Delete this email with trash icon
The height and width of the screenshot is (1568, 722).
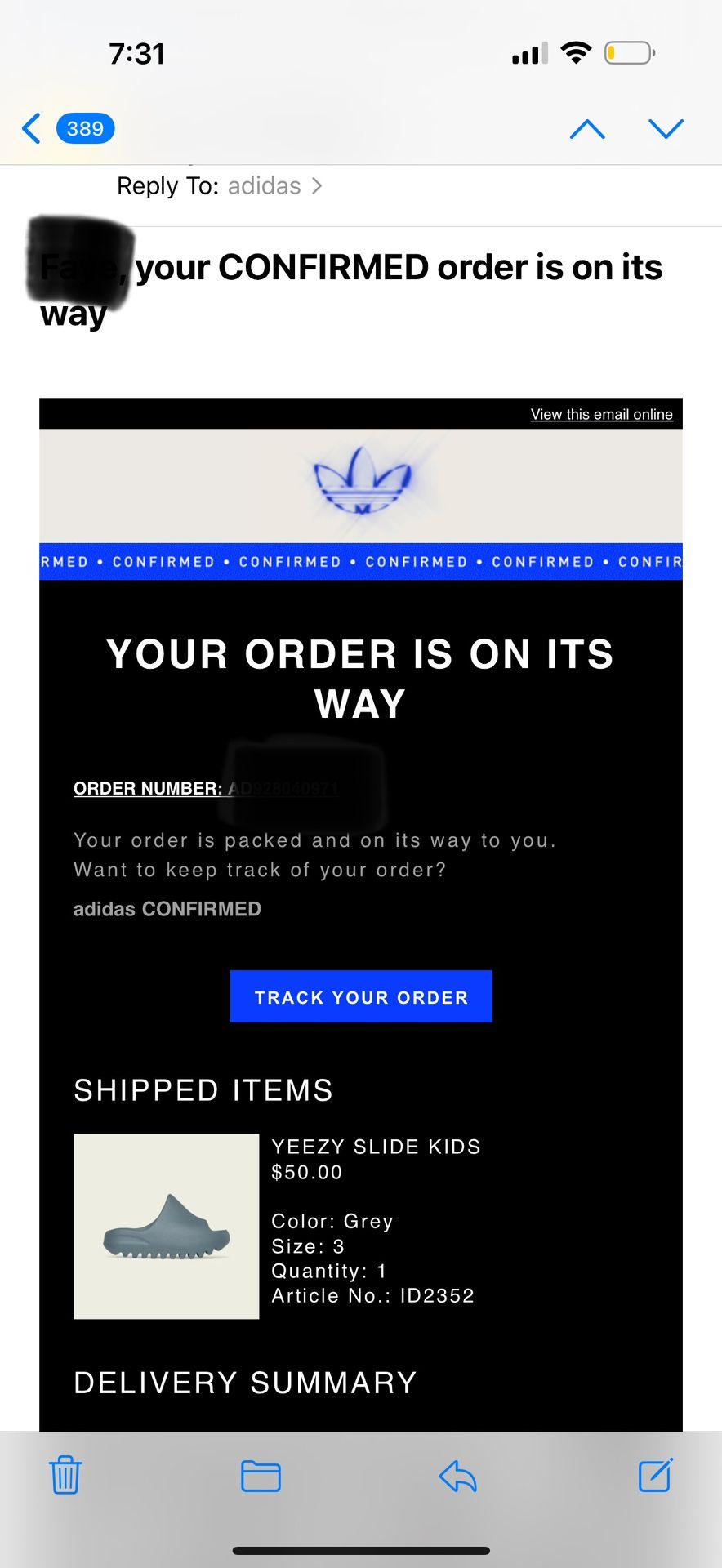tap(65, 1475)
